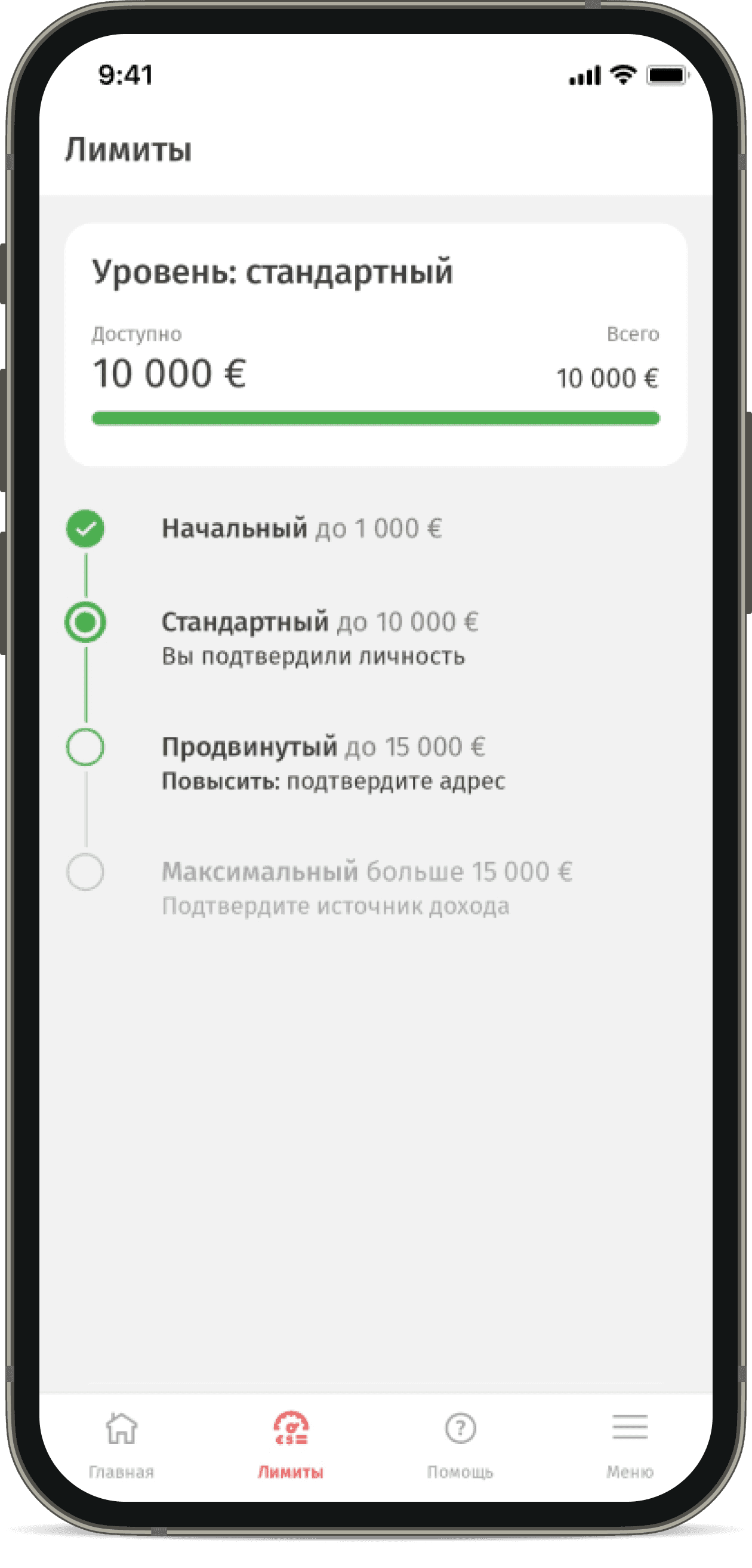Switch to the Главная tab
The height and width of the screenshot is (1568, 752).
tap(121, 1443)
